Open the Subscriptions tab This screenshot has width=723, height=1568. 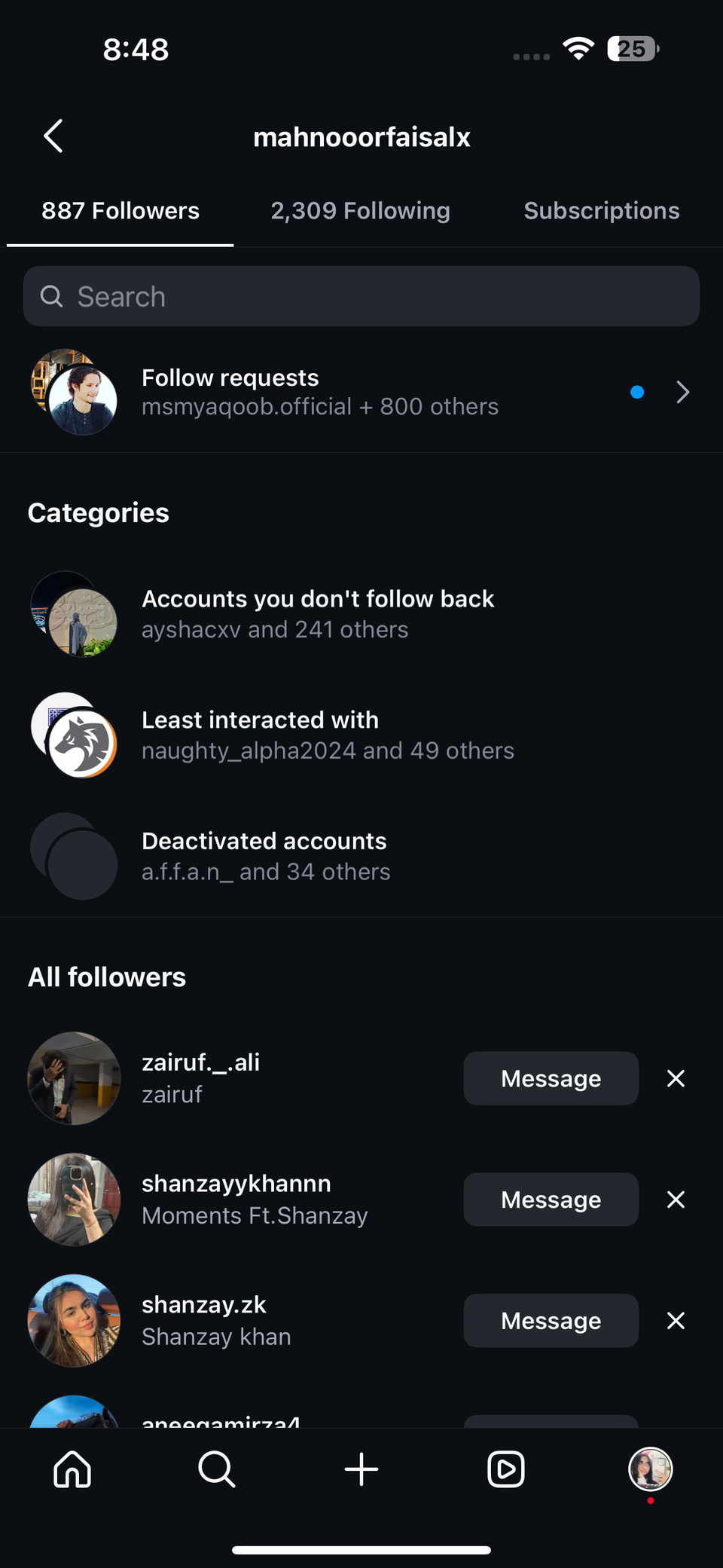click(600, 211)
